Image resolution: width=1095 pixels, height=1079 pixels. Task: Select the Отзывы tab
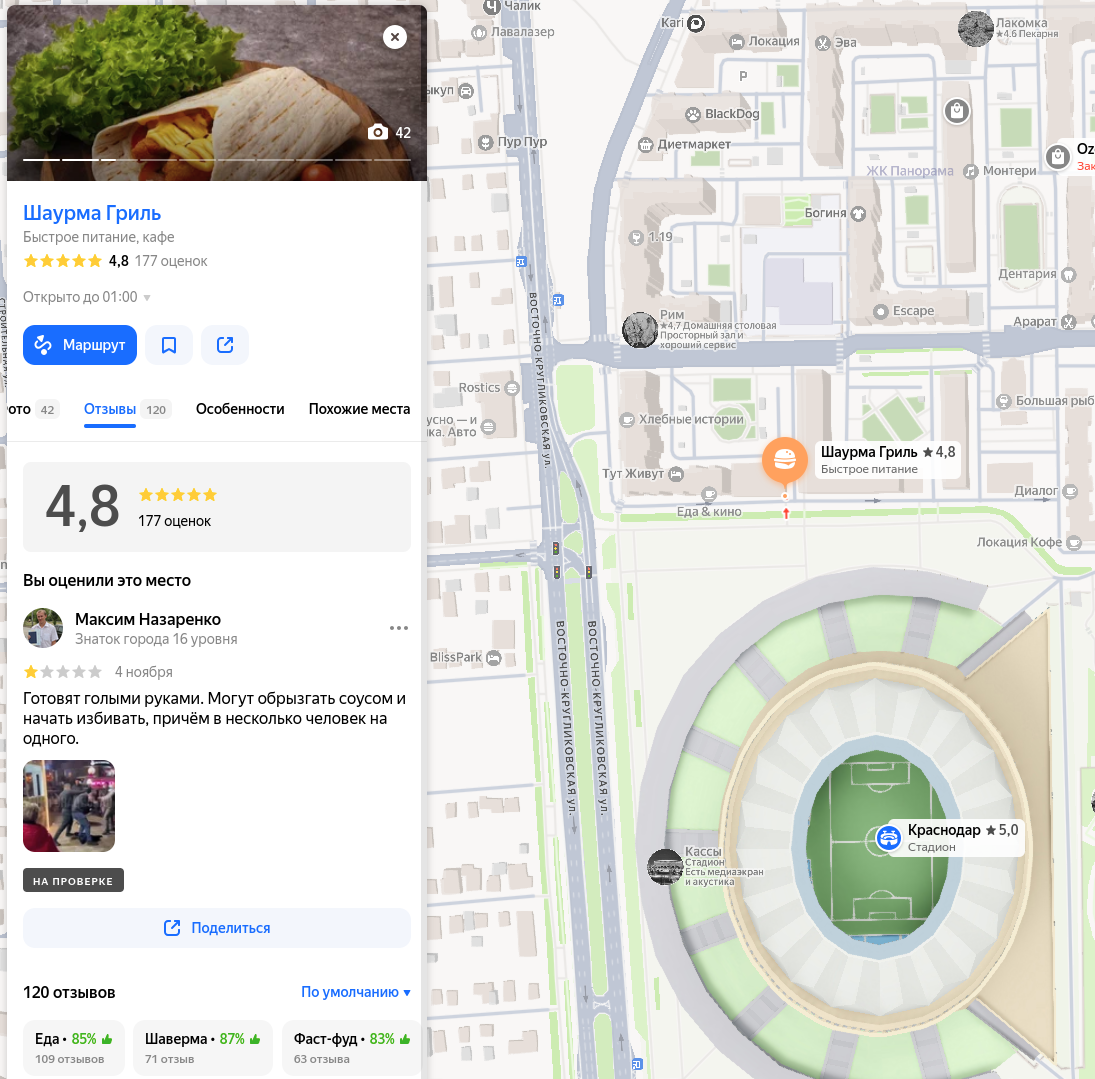coord(110,409)
